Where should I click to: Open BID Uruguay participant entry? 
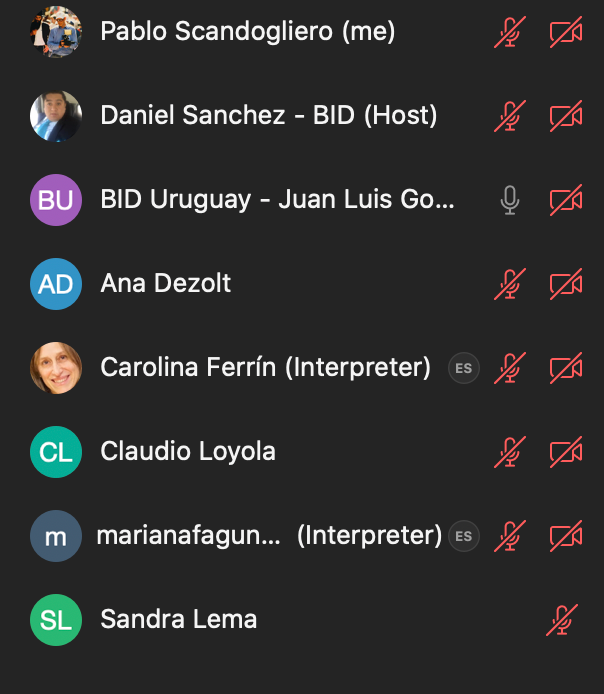pyautogui.click(x=277, y=200)
